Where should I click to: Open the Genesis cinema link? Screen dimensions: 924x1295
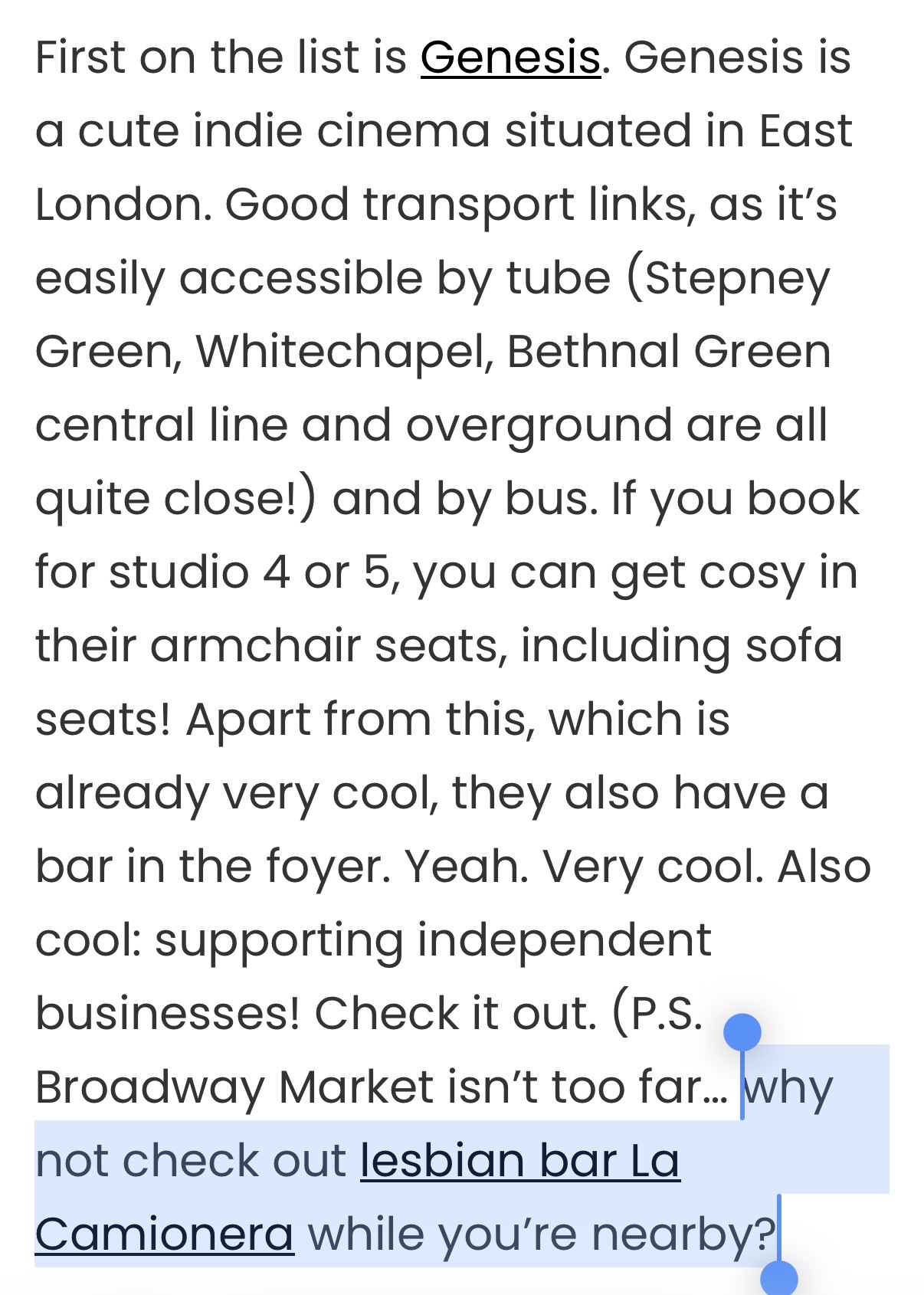(510, 57)
